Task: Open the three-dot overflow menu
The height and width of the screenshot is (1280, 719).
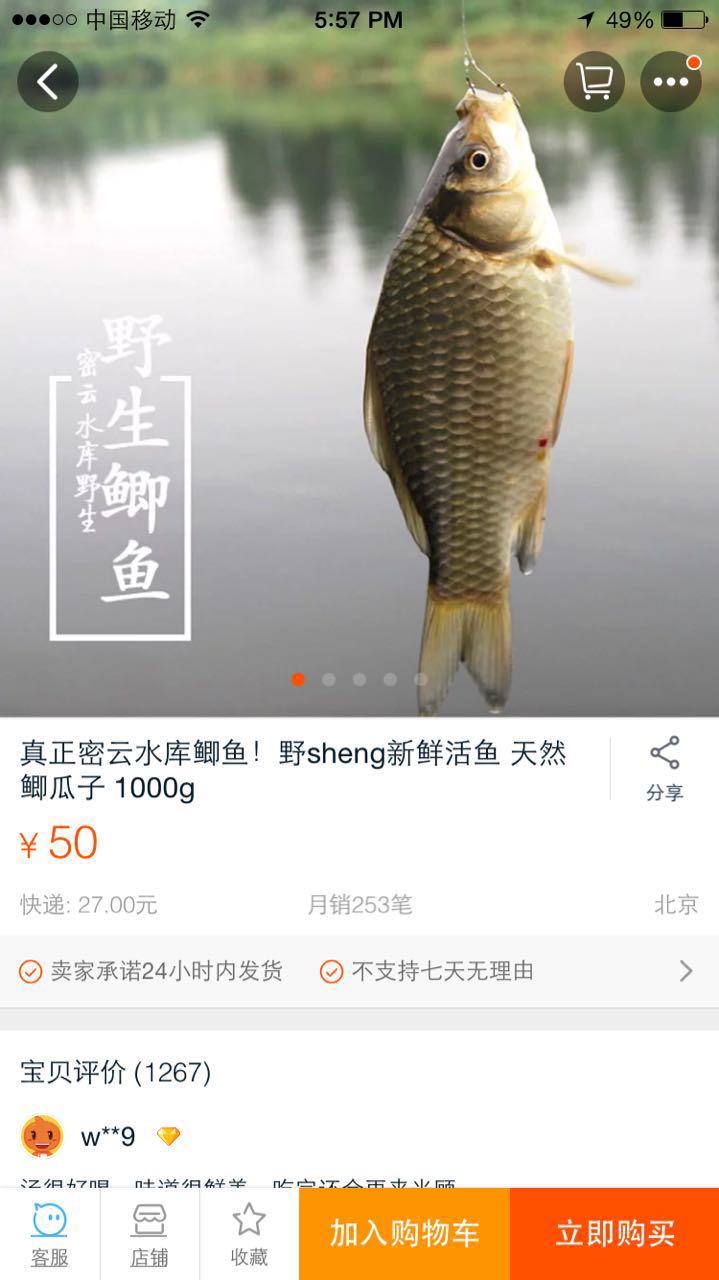Action: tap(670, 81)
